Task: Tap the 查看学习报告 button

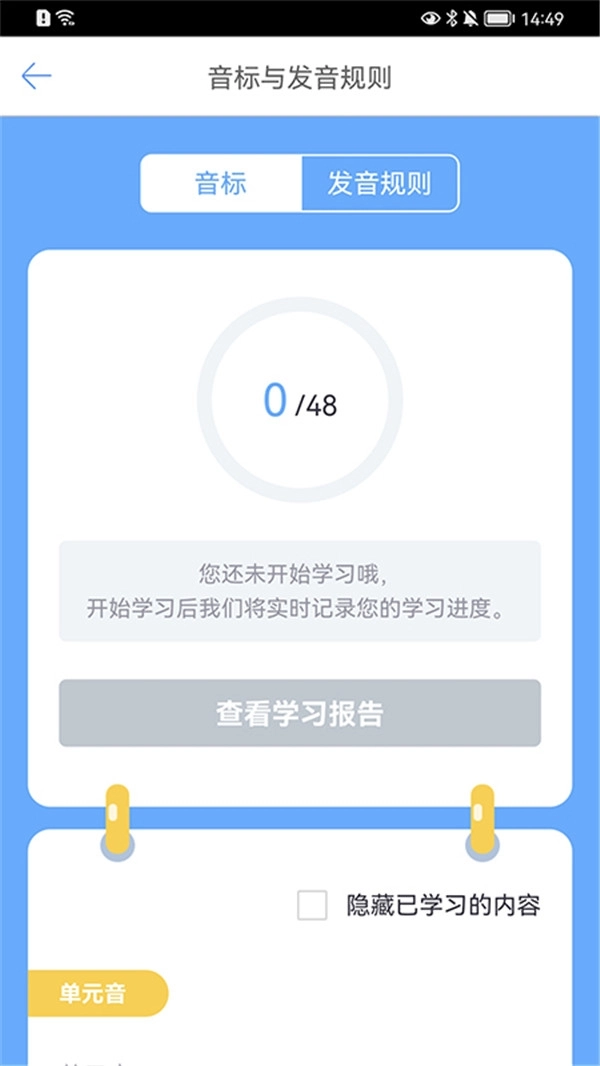Action: (x=300, y=713)
